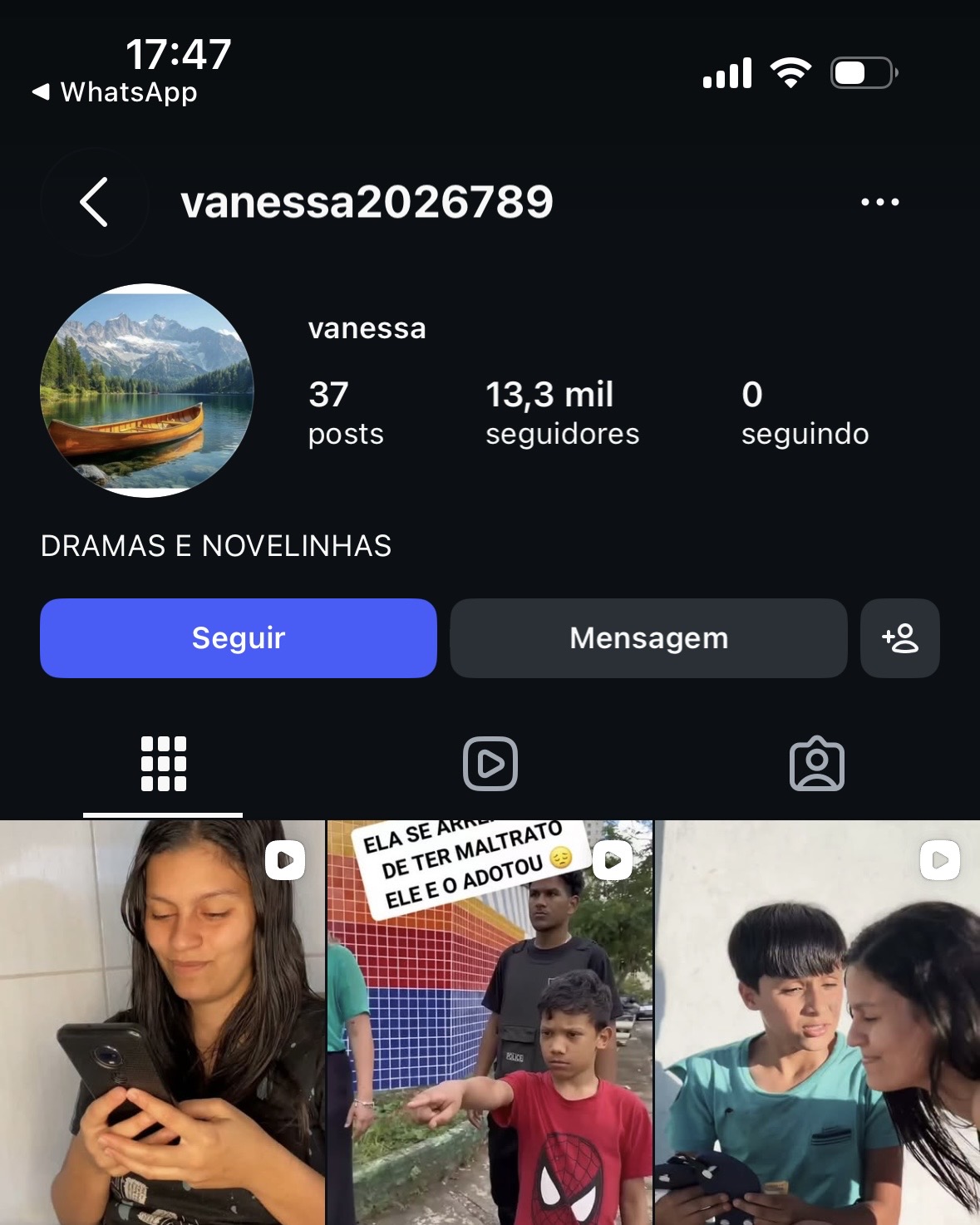The image size is (980, 1225).
Task: Switch to the Reels tab
Action: (x=490, y=764)
